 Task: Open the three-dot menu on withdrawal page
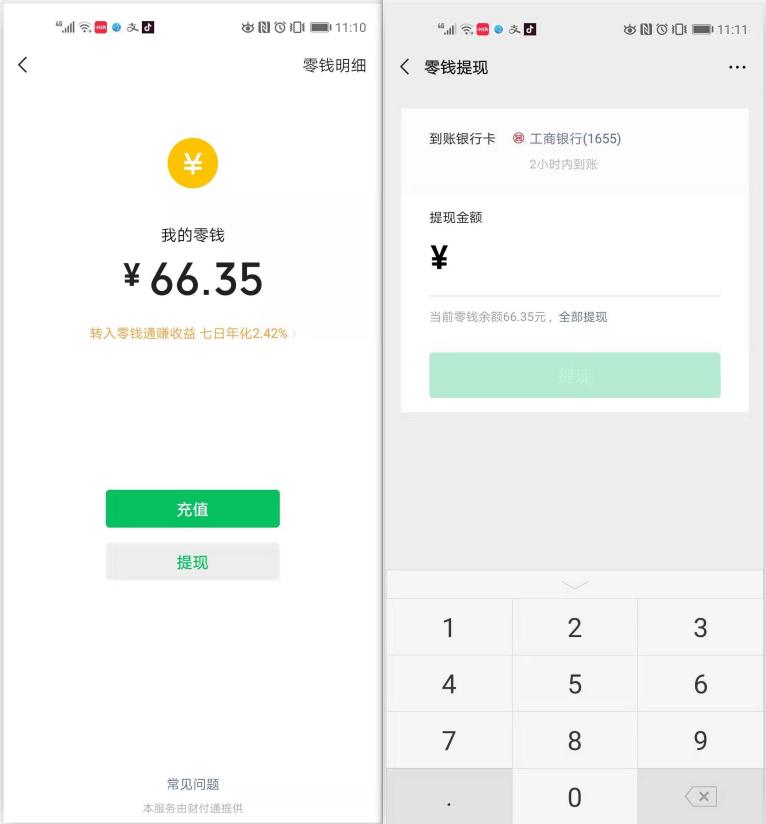737,67
